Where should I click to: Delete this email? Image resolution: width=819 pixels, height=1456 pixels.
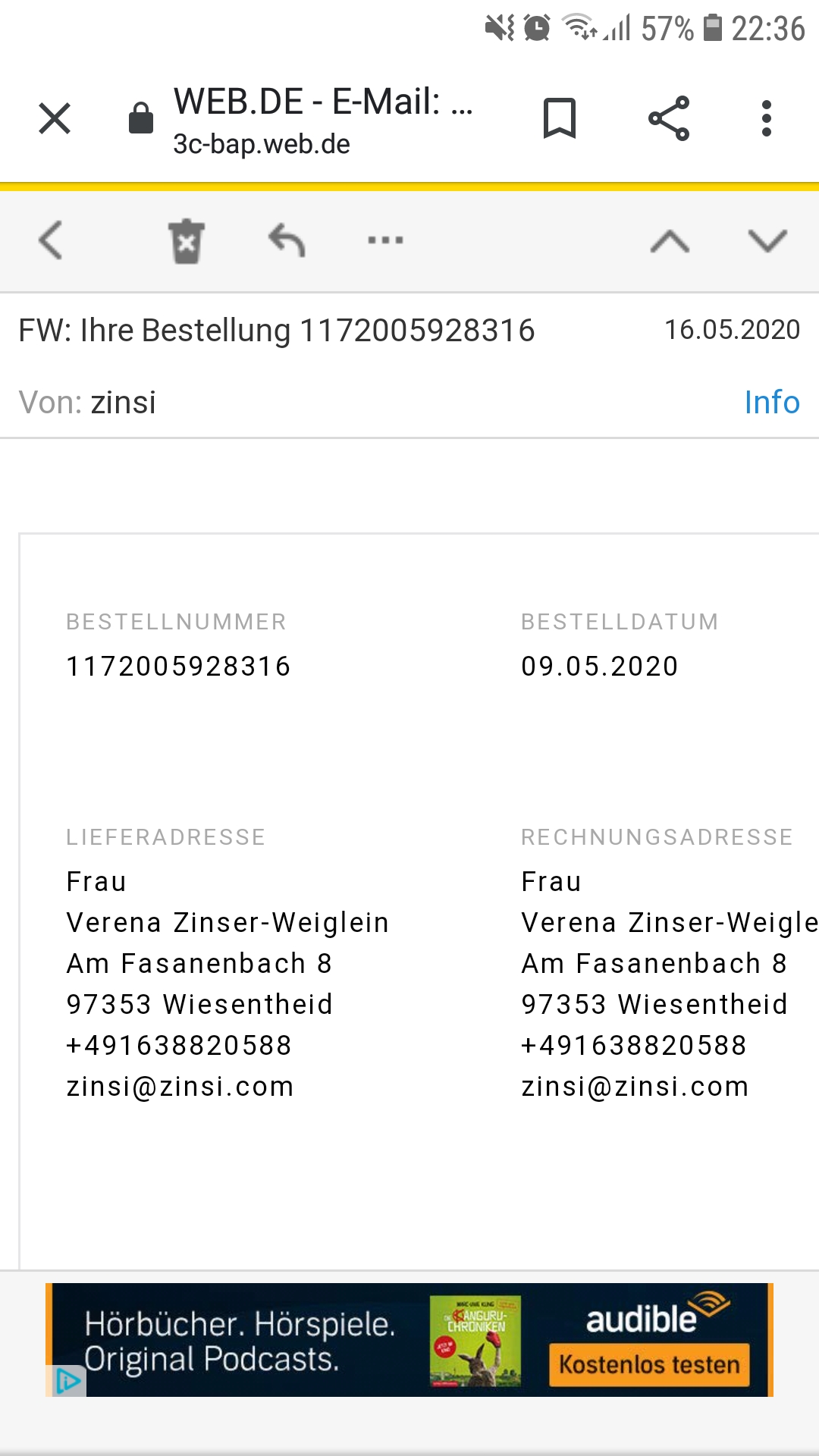(x=187, y=241)
